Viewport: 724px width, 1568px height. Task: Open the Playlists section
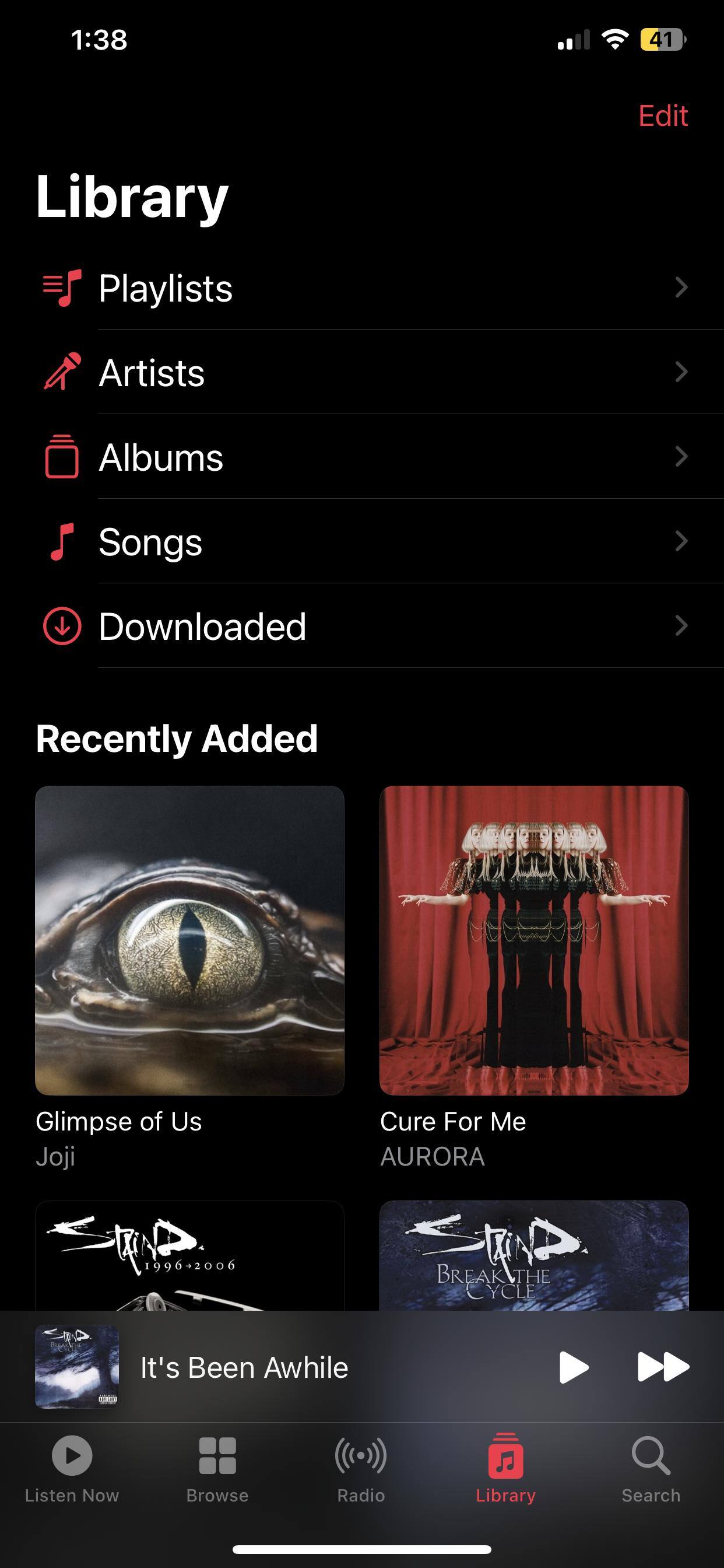click(362, 288)
